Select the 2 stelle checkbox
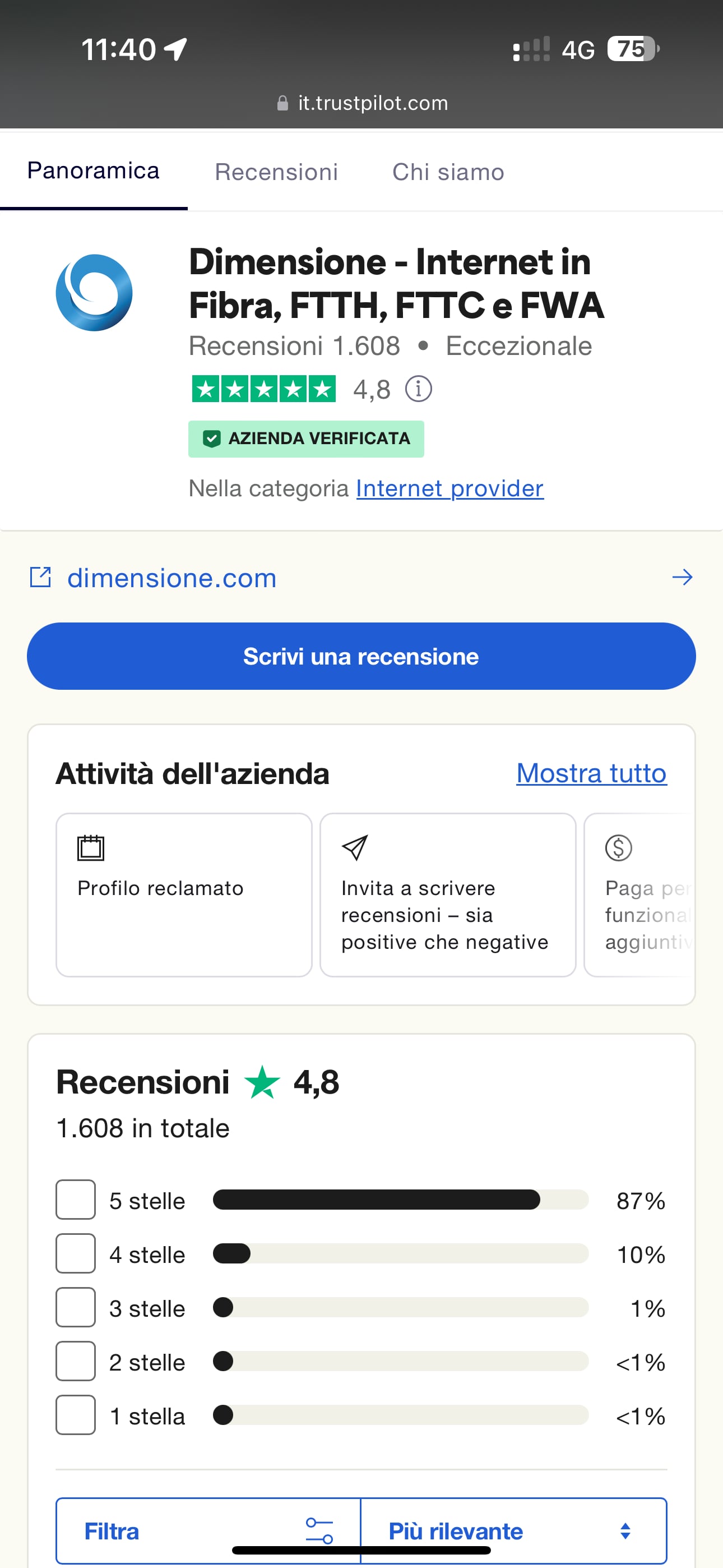The height and width of the screenshot is (1568, 723). click(76, 1361)
